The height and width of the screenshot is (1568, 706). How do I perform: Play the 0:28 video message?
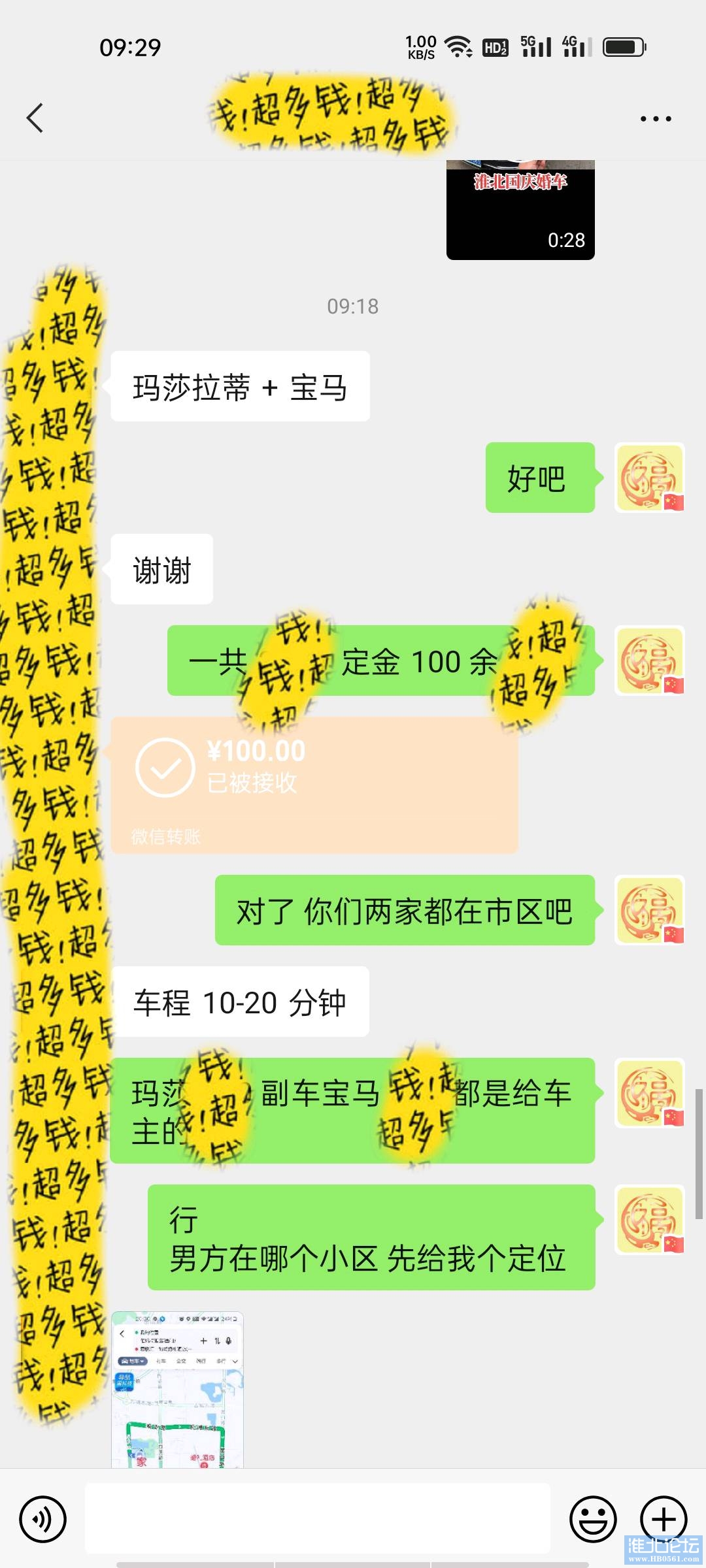pyautogui.click(x=520, y=210)
